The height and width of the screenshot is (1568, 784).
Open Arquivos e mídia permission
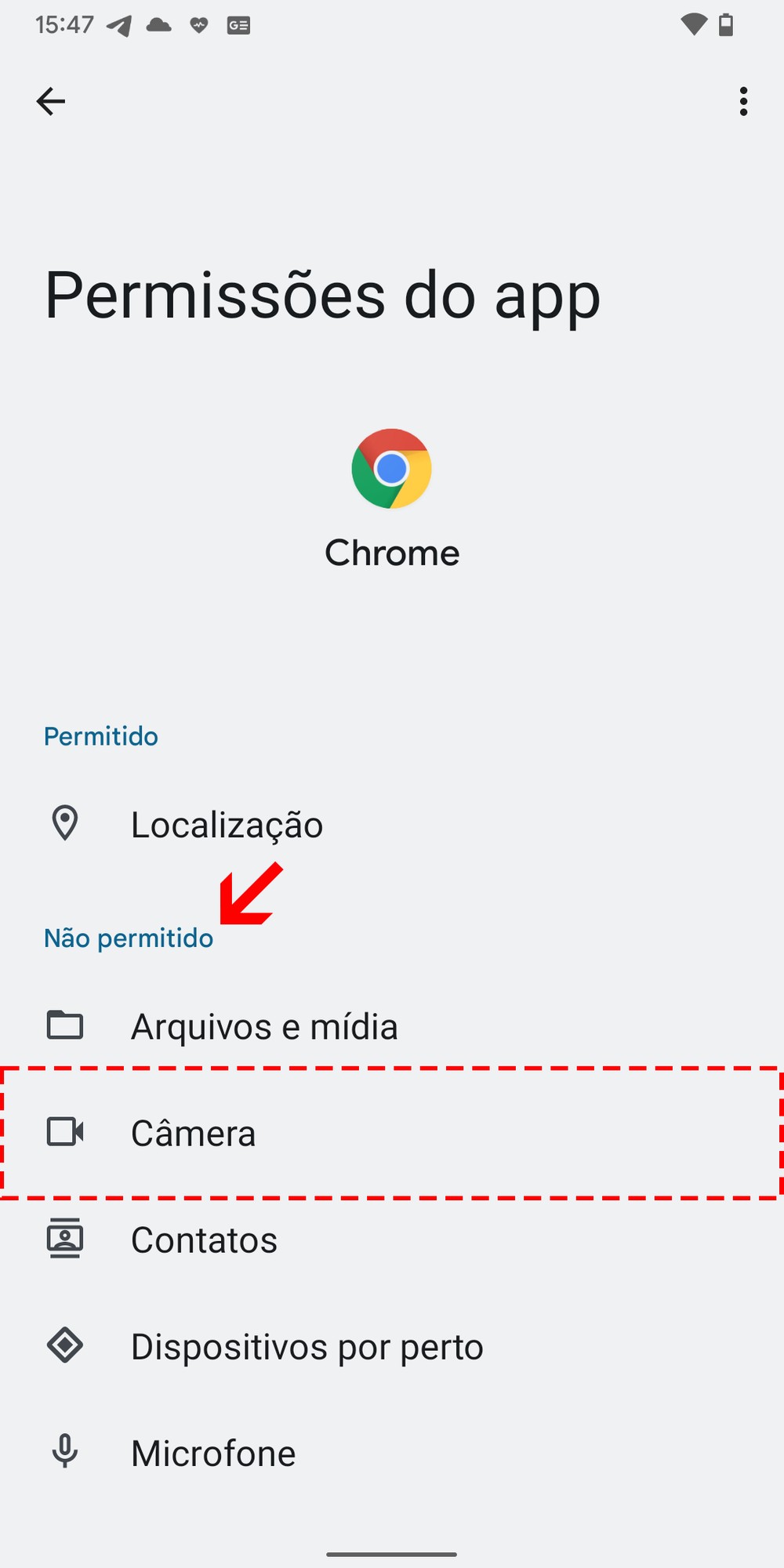click(x=264, y=1026)
